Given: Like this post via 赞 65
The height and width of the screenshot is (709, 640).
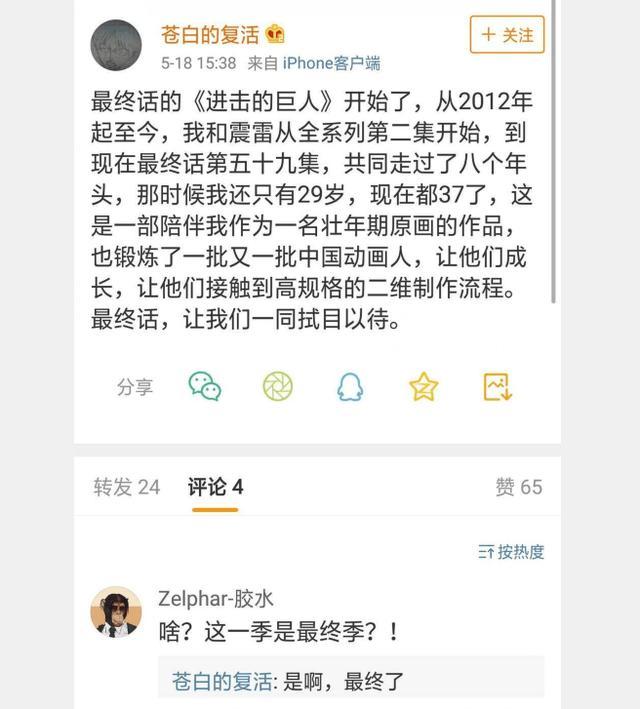Looking at the screenshot, I should pos(518,487).
